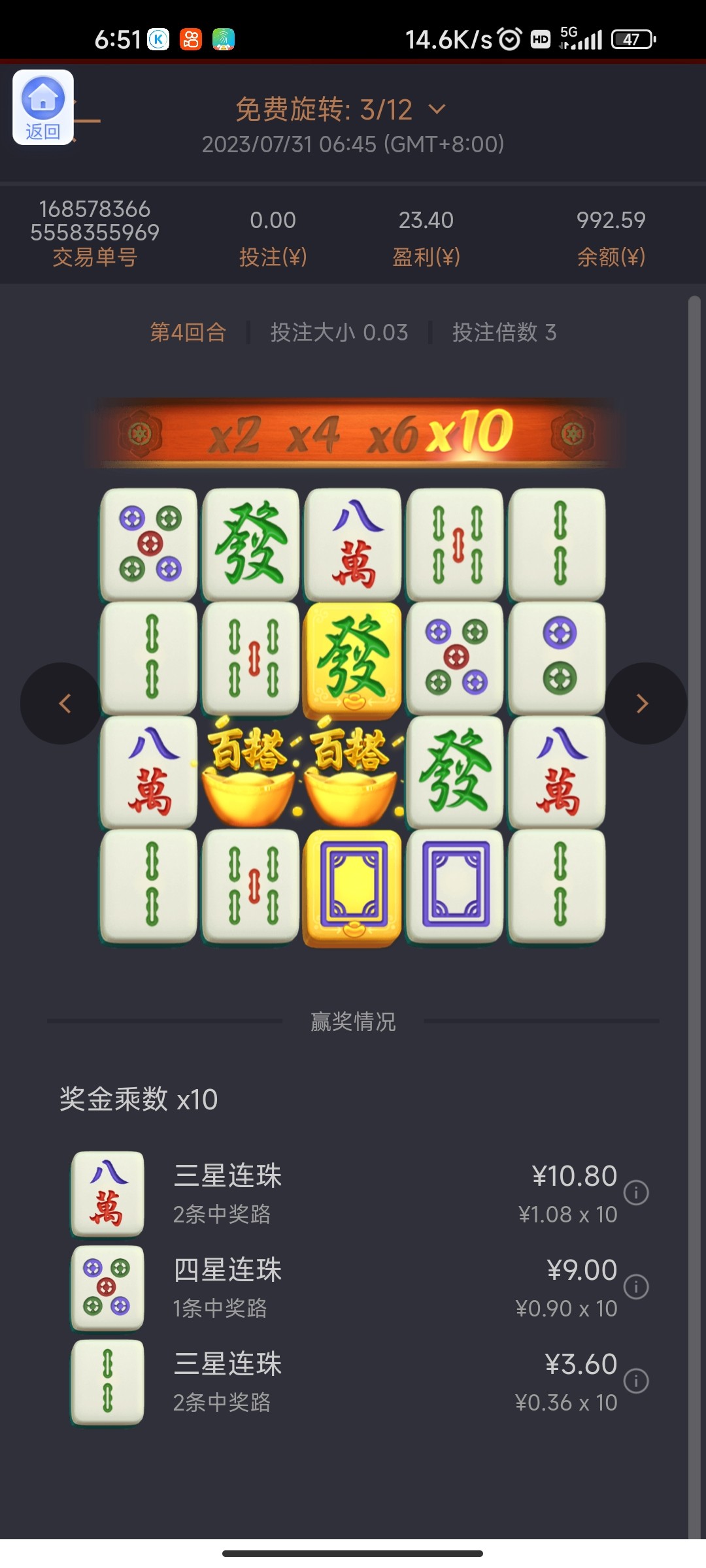This screenshot has height=1568, width=706.
Task: Open info for the ¥10.80 win
Action: pos(635,1192)
